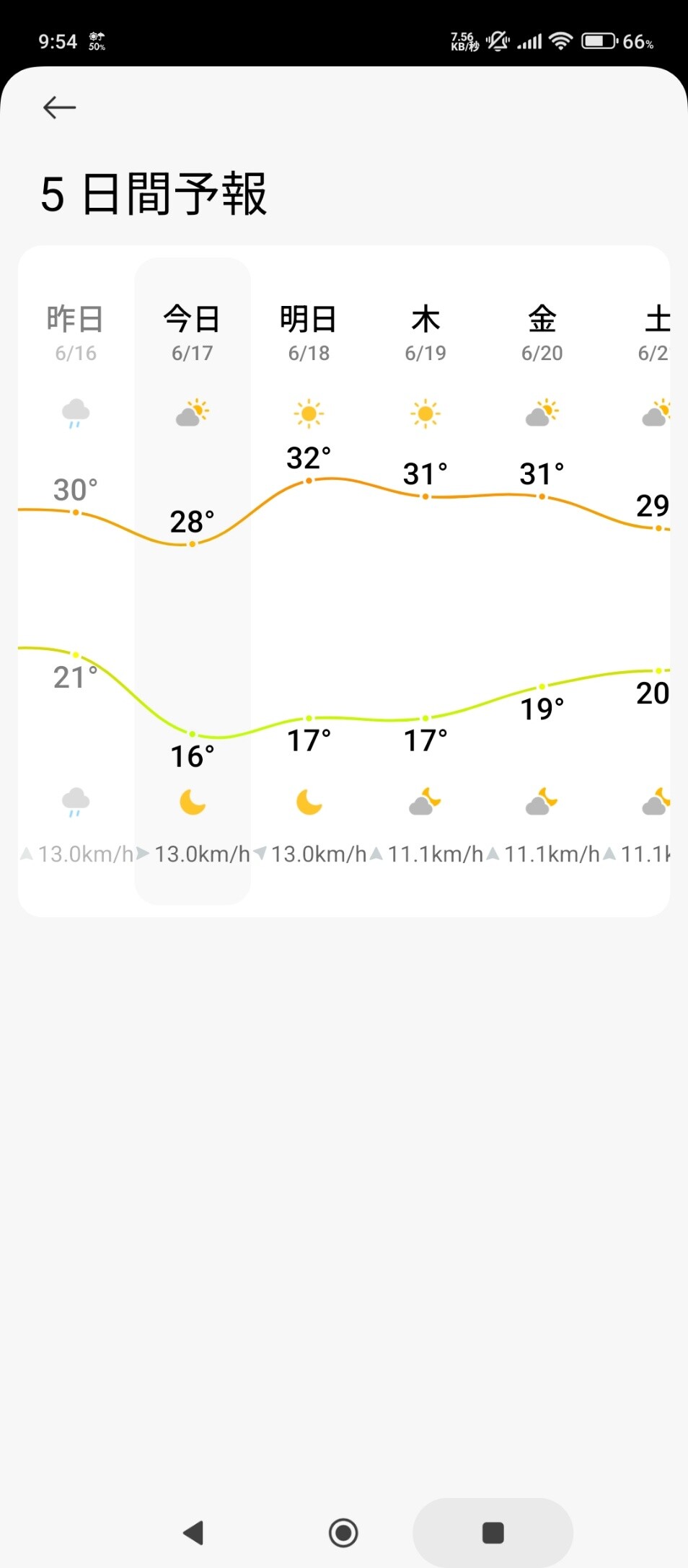Open the recent apps view
The image size is (688, 1568).
tap(493, 1533)
